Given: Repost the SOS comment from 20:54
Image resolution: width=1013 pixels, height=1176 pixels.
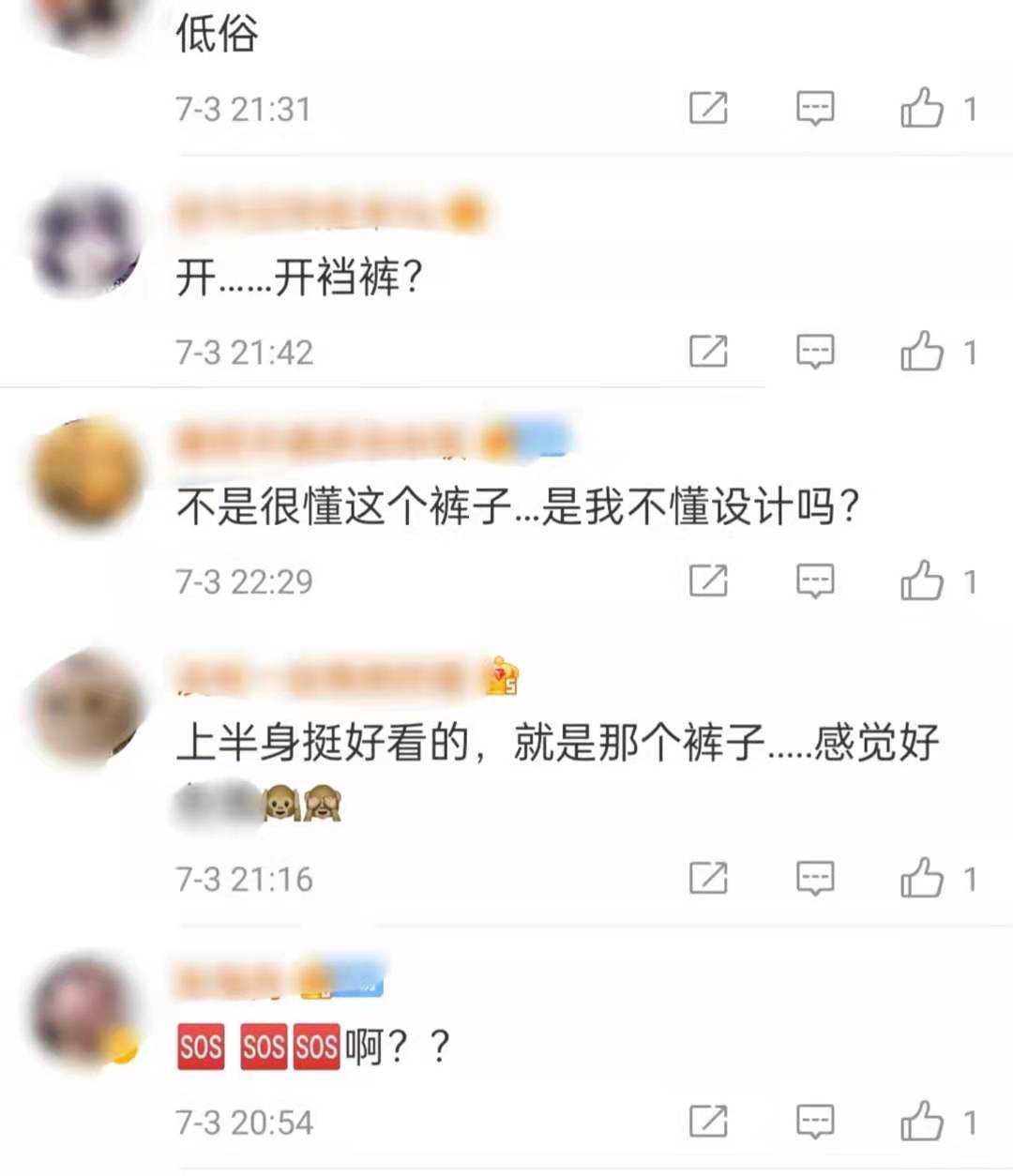Looking at the screenshot, I should [708, 1122].
